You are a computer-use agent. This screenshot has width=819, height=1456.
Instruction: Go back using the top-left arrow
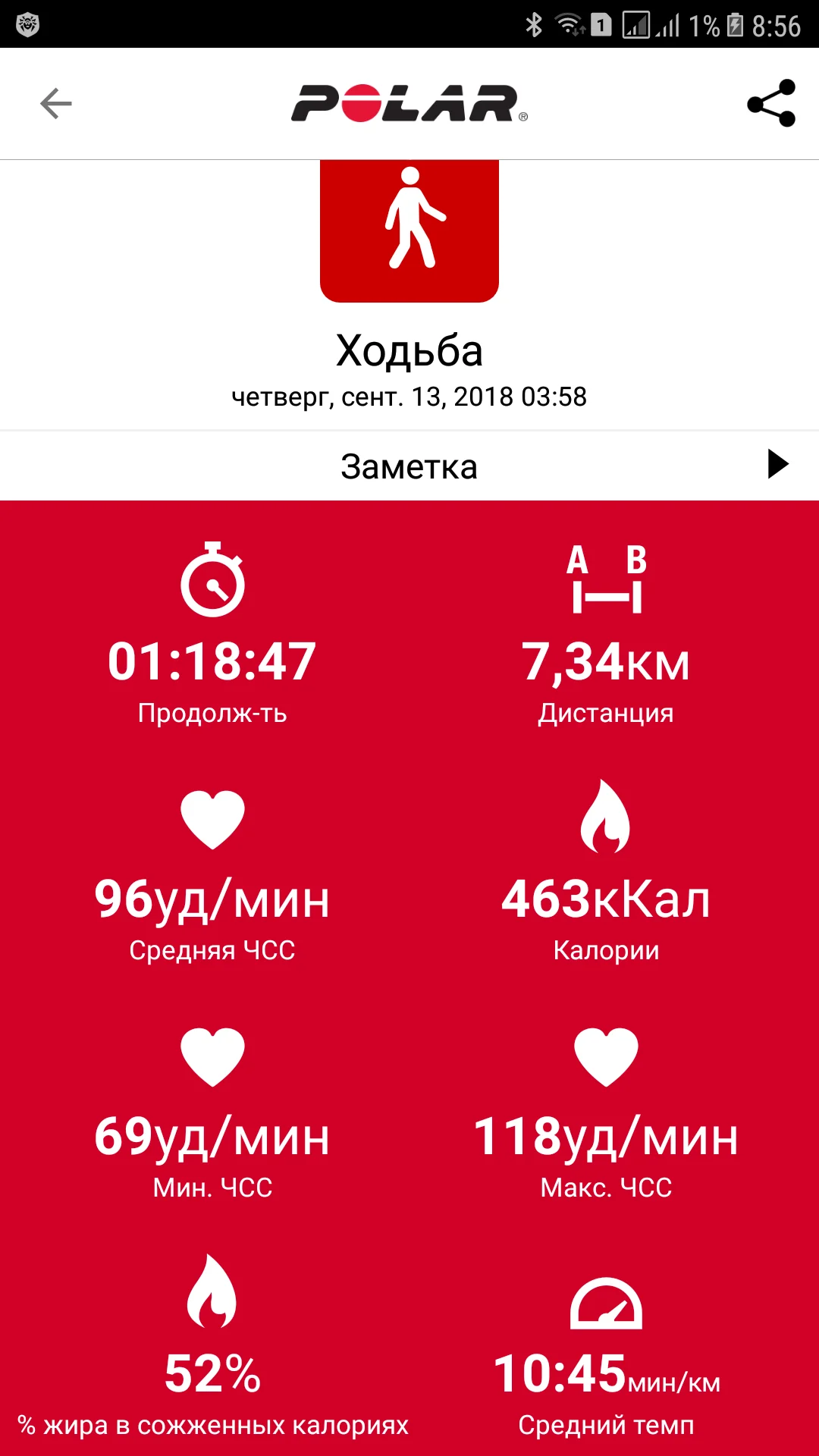pos(55,104)
